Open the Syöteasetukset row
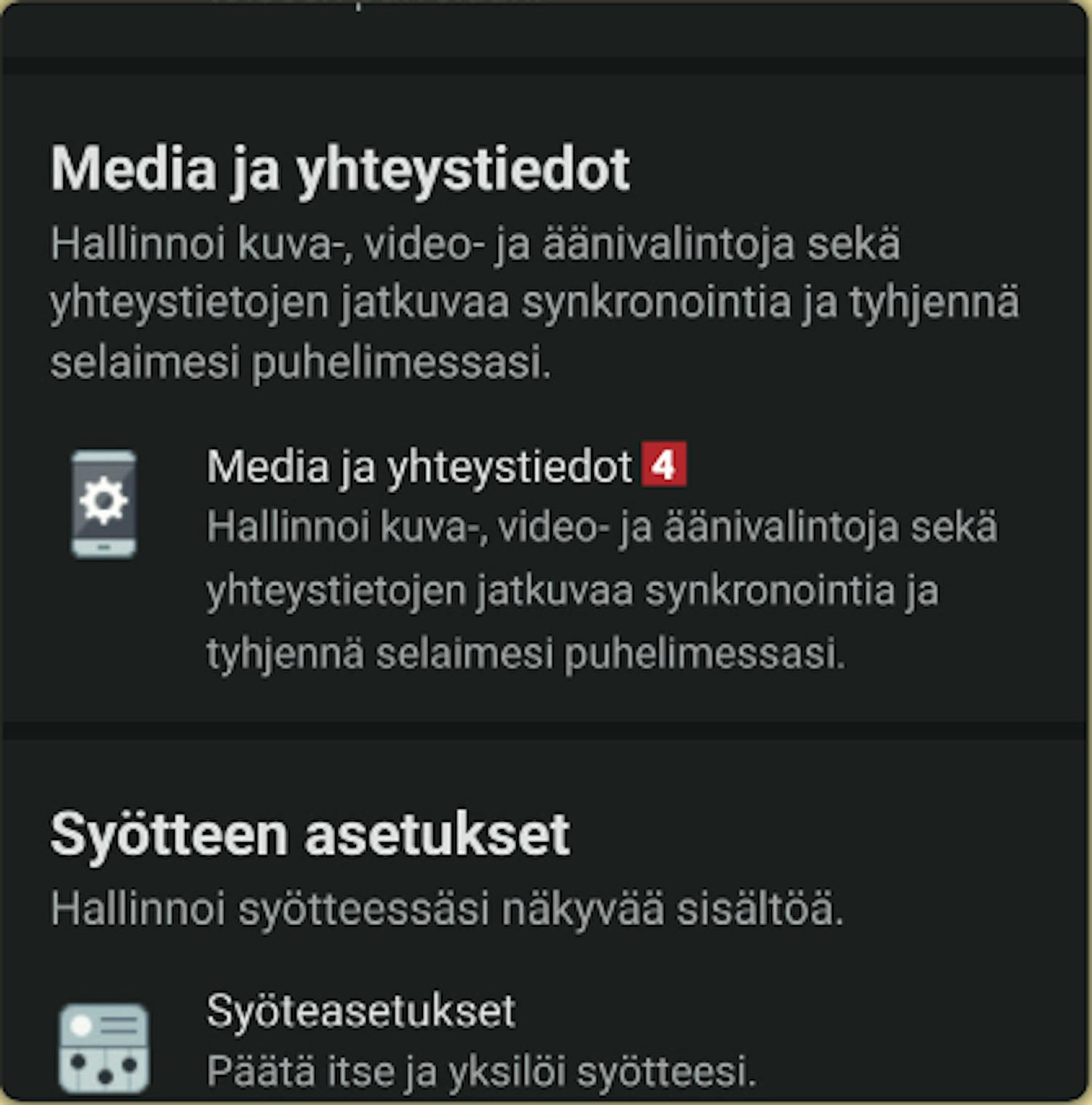Viewport: 1092px width, 1105px height. (361, 1011)
